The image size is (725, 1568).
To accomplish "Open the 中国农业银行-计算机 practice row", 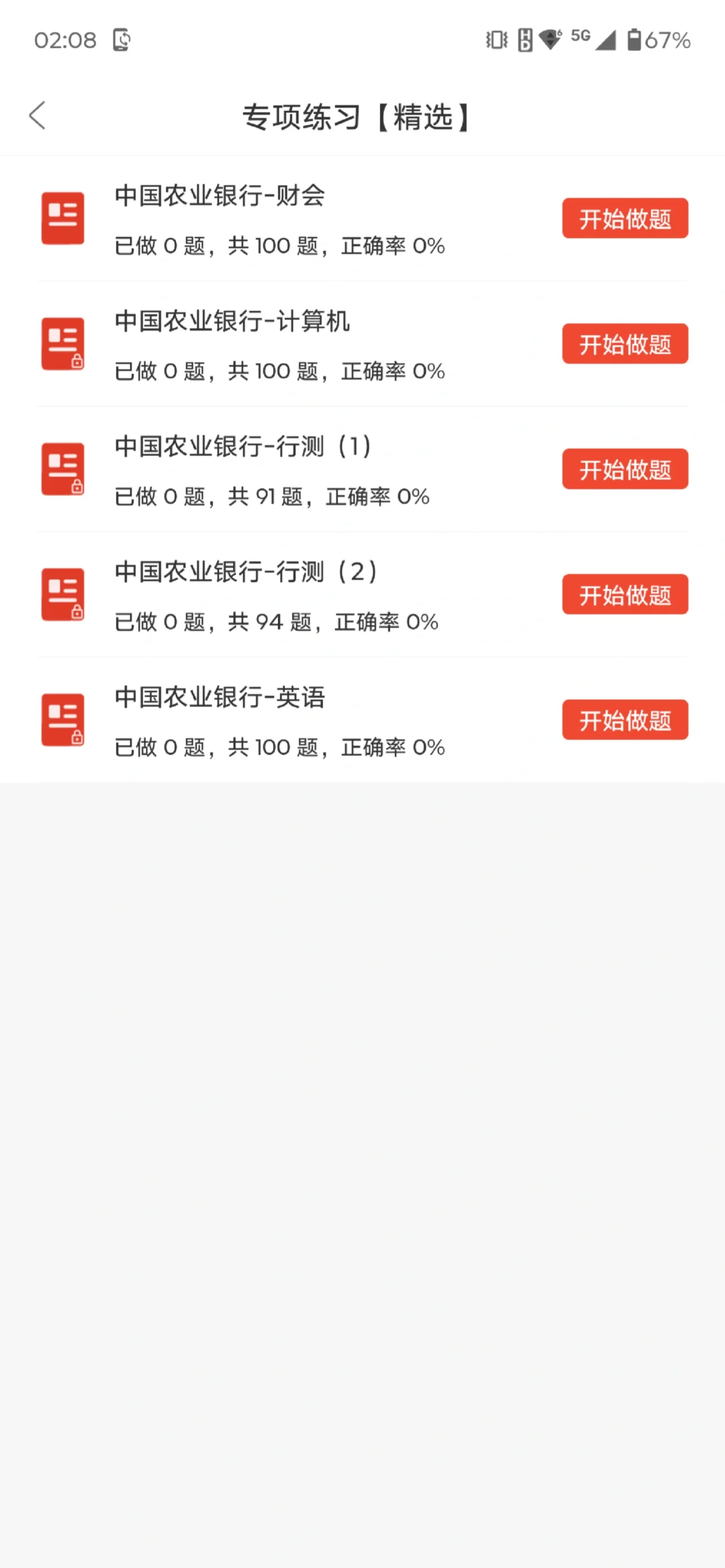I will pyautogui.click(x=362, y=344).
